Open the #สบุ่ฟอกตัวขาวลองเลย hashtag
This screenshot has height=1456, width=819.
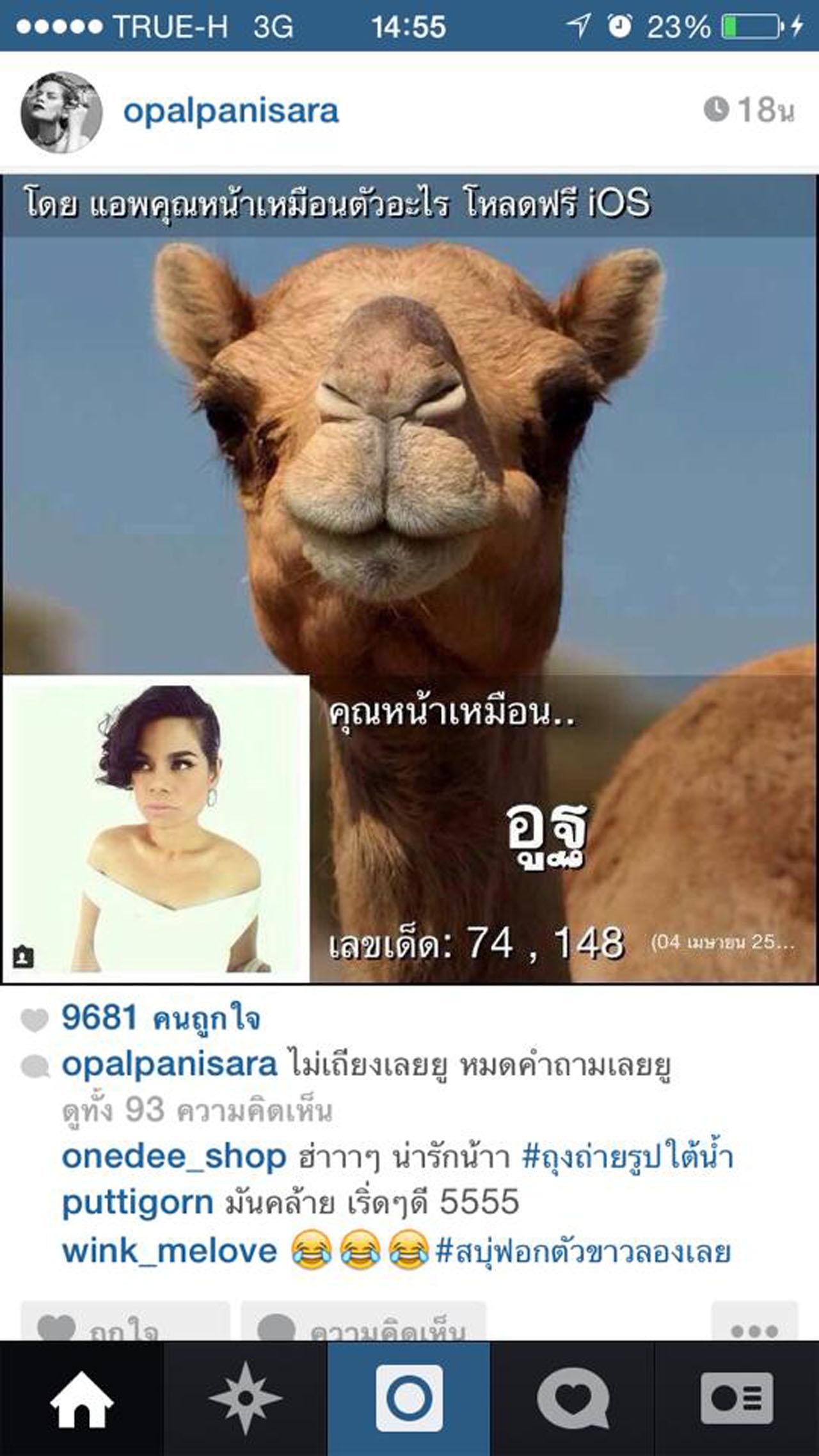click(x=582, y=1251)
